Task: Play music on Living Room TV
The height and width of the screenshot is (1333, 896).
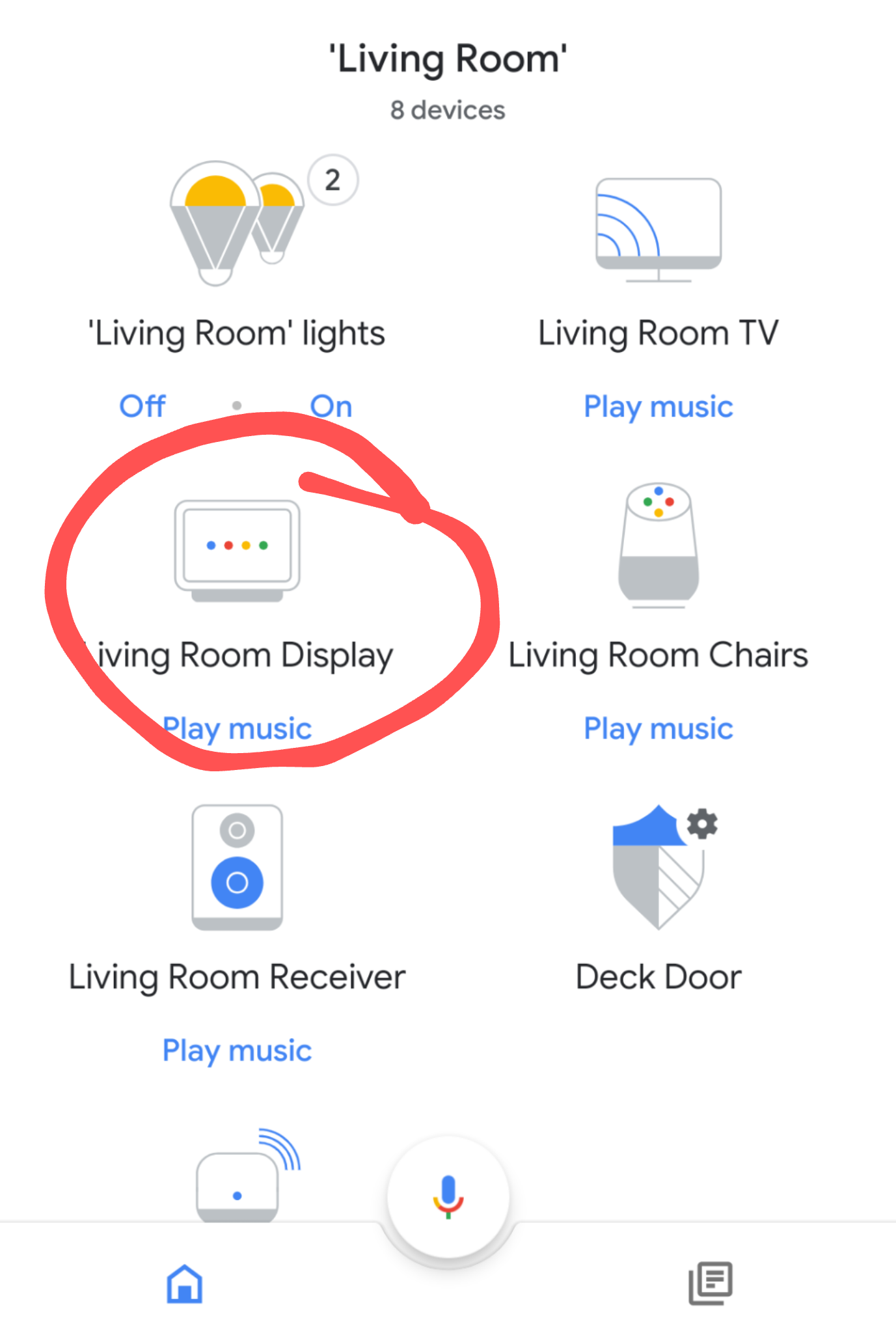Action: pos(658,405)
